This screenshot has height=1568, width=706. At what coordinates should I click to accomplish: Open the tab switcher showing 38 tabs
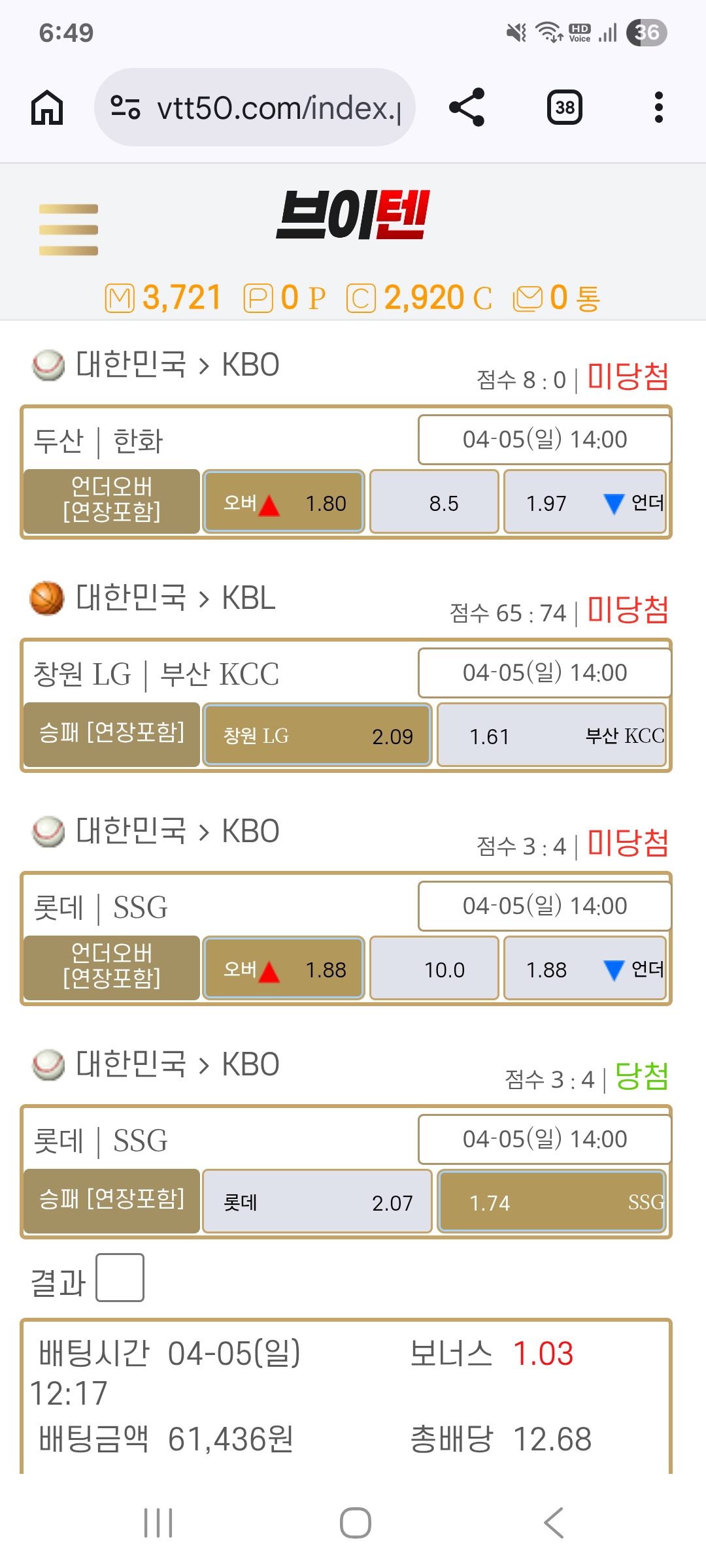[x=564, y=108]
